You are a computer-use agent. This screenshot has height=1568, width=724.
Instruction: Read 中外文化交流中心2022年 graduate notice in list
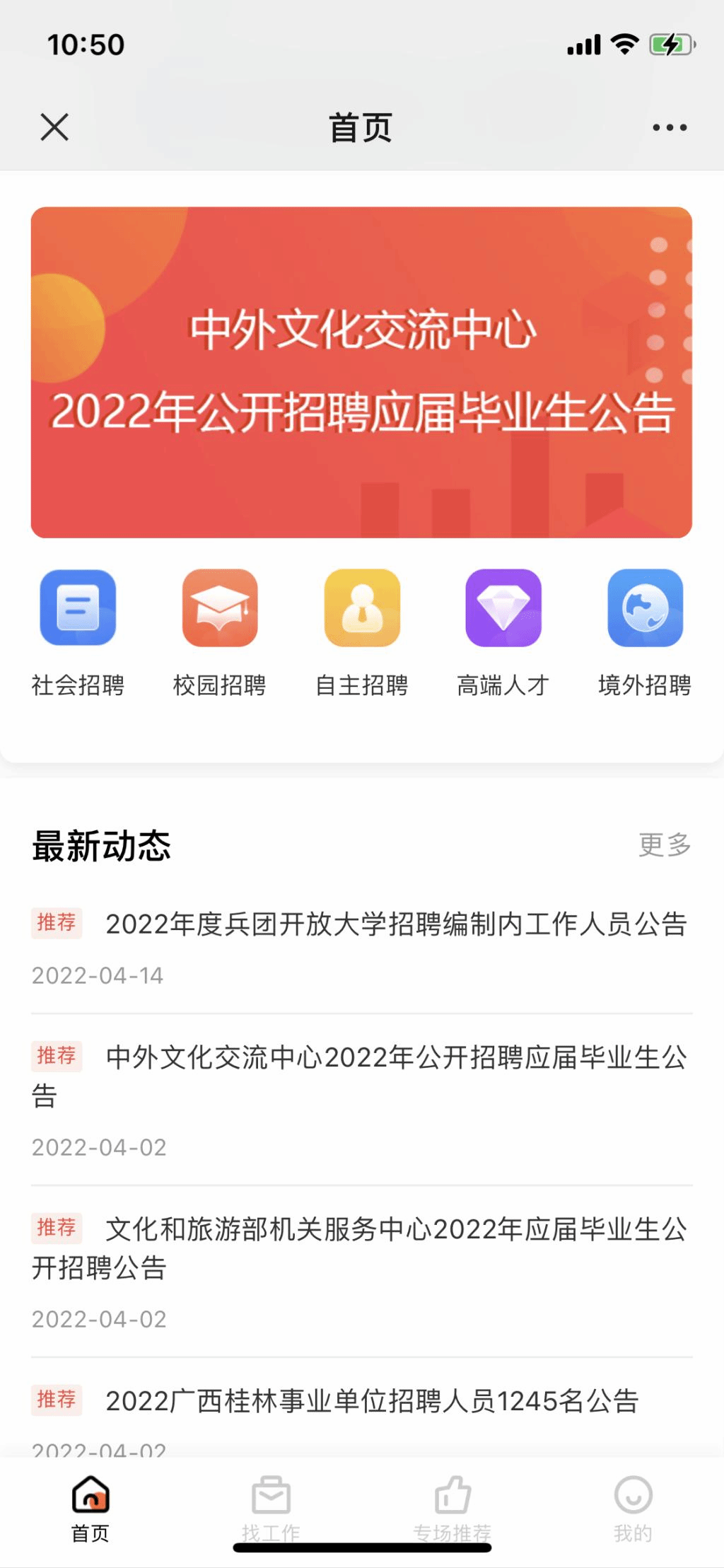(x=396, y=1058)
